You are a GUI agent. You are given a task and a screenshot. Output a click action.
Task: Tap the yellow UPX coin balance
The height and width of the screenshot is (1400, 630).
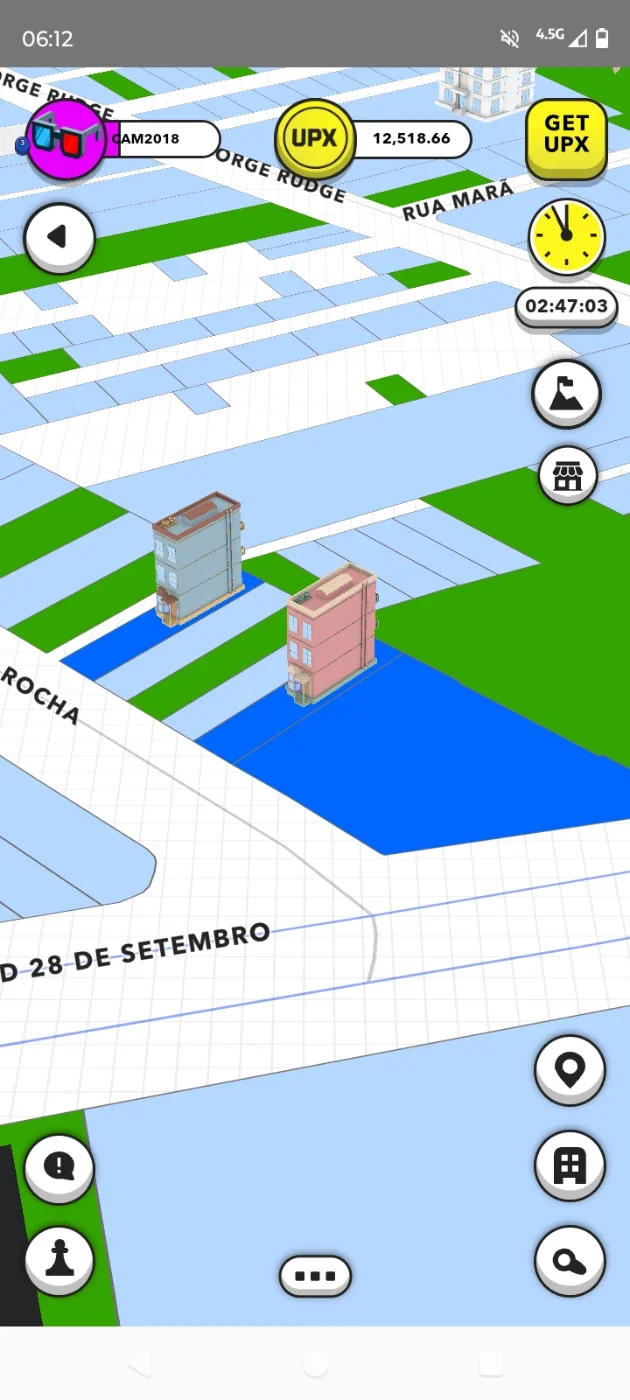[315, 138]
